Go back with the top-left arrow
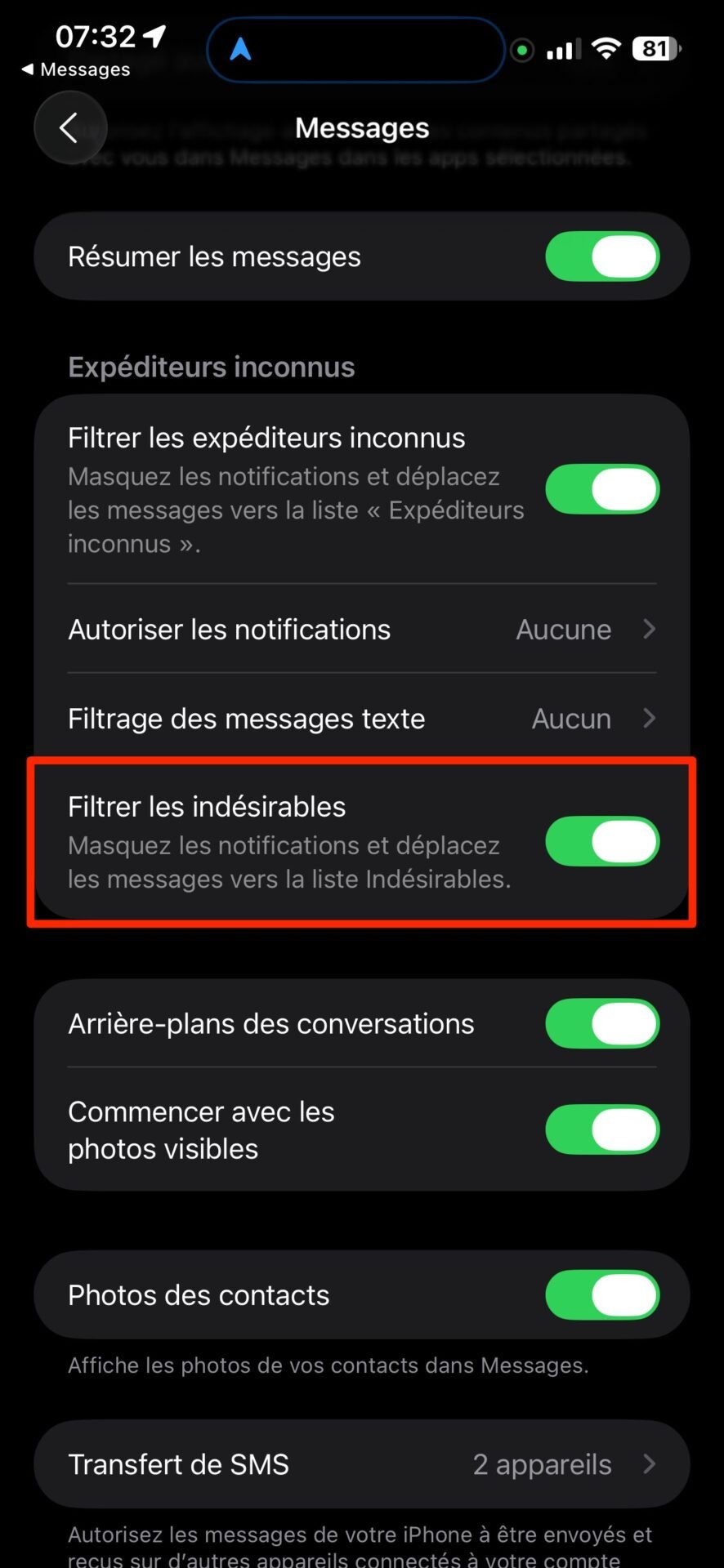Screen dimensions: 724x1568 pos(70,127)
